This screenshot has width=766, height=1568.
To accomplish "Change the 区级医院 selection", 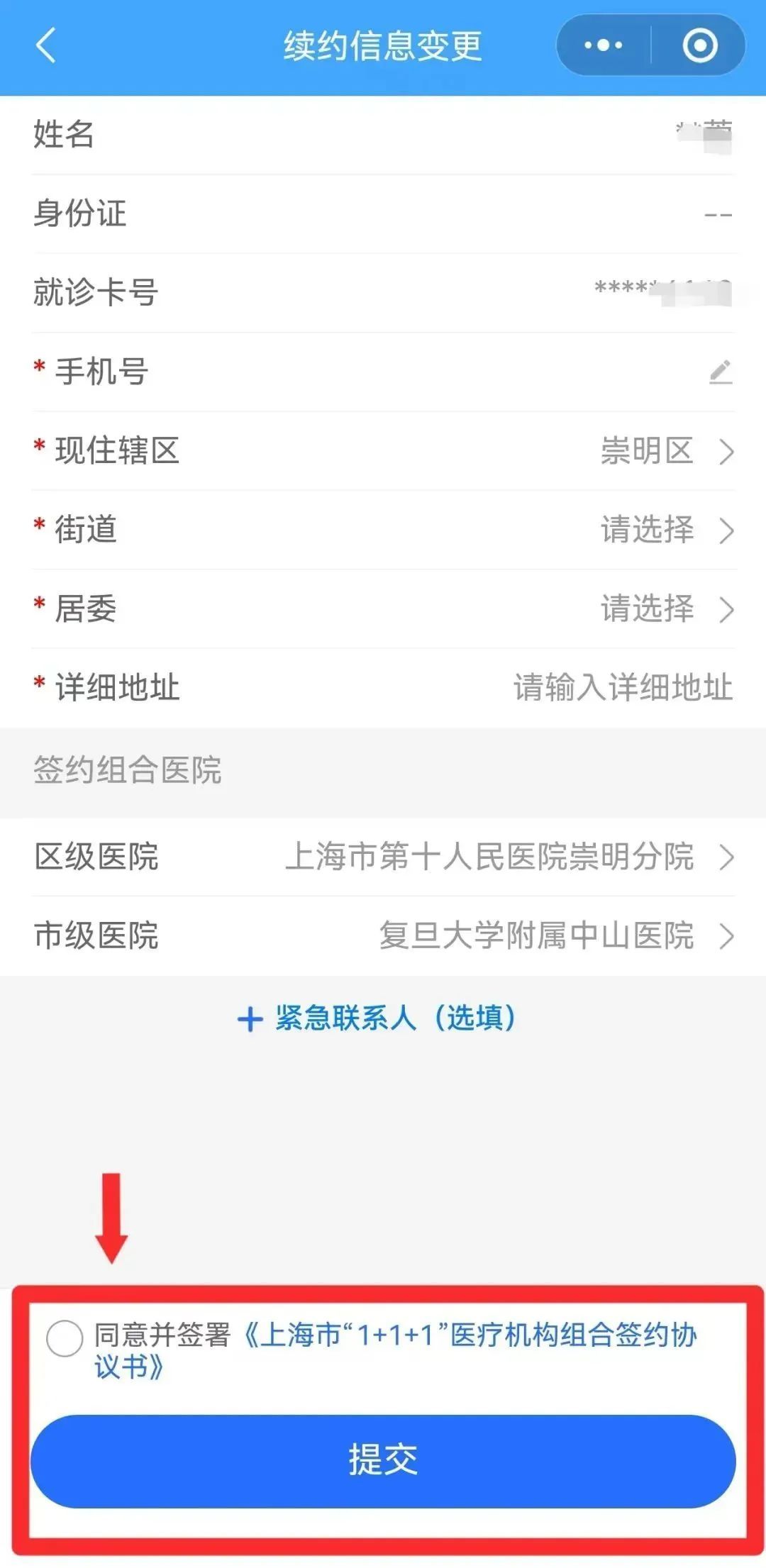I will coord(508,857).
